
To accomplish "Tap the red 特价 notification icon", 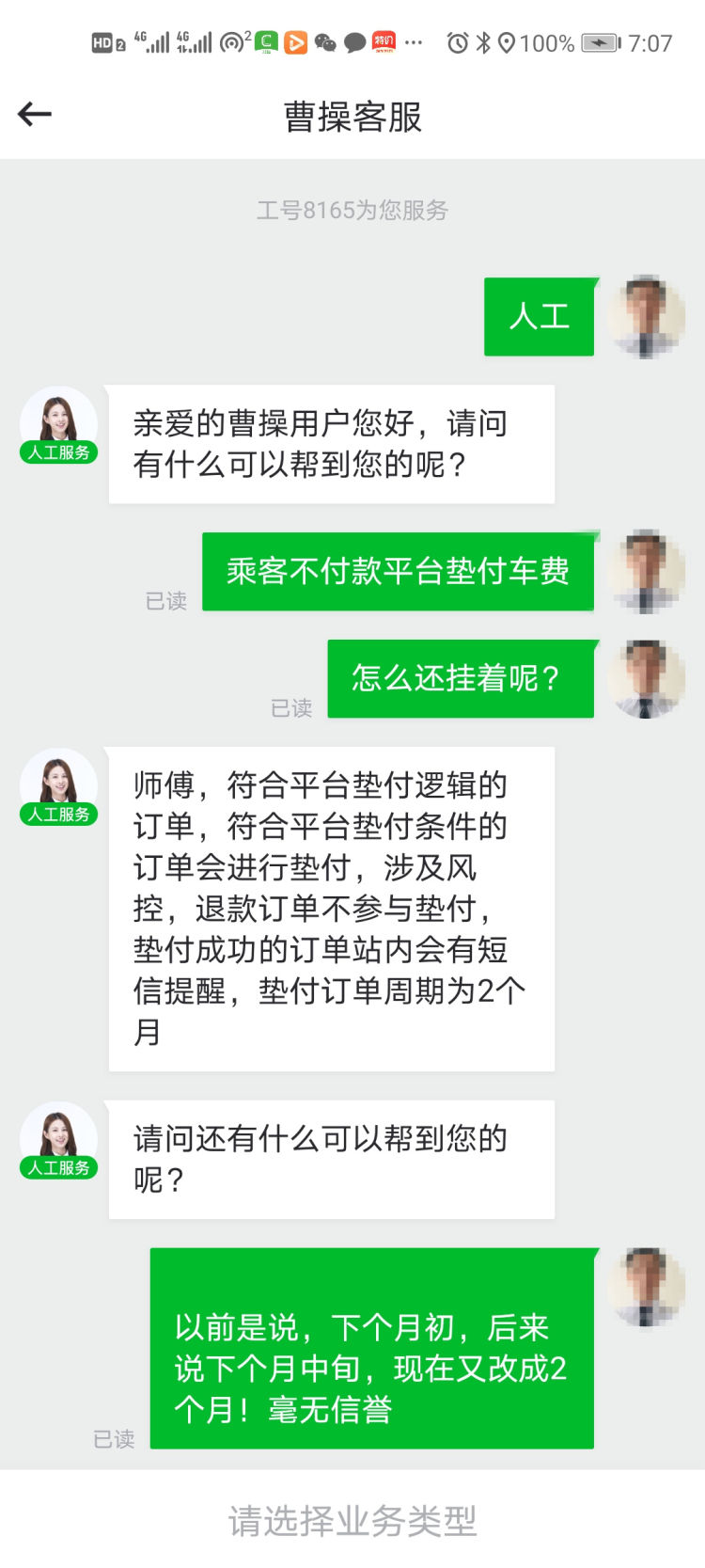I will click(383, 42).
